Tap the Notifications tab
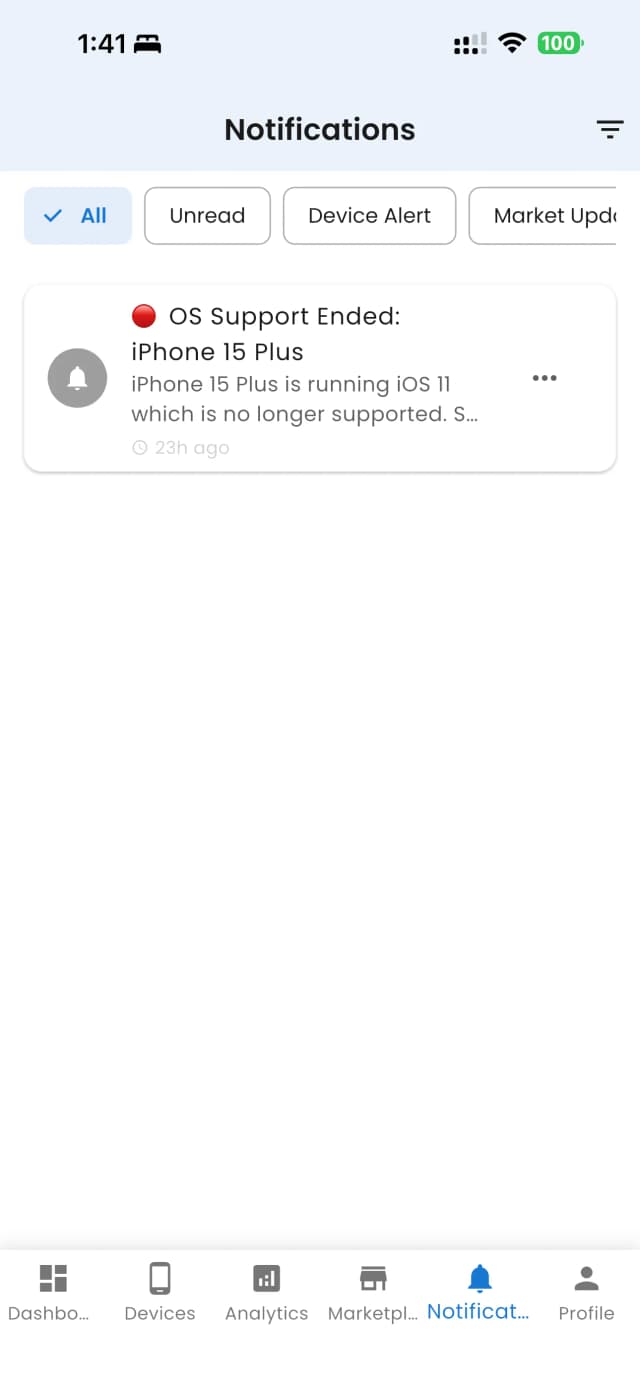 click(x=479, y=1291)
